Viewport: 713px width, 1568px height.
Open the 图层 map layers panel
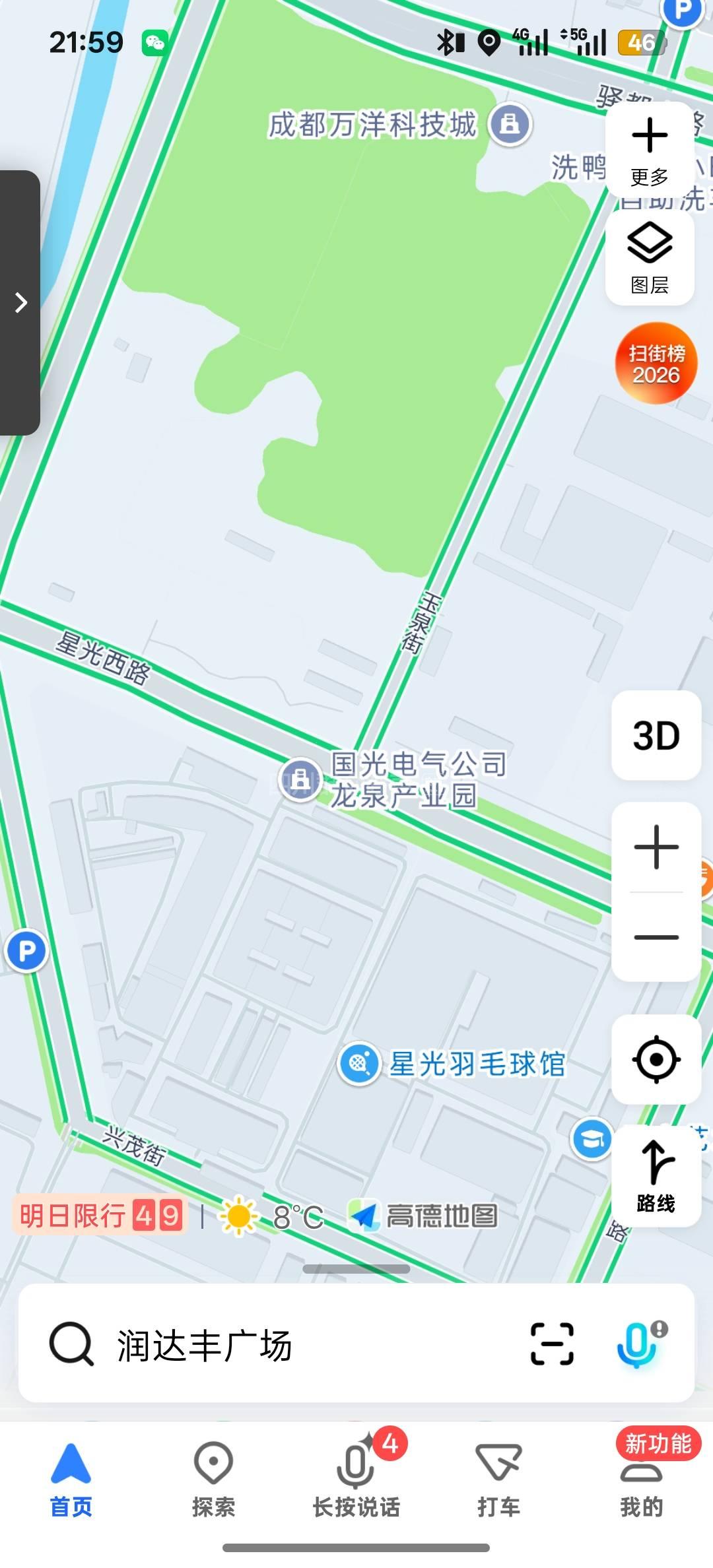pyautogui.click(x=650, y=257)
